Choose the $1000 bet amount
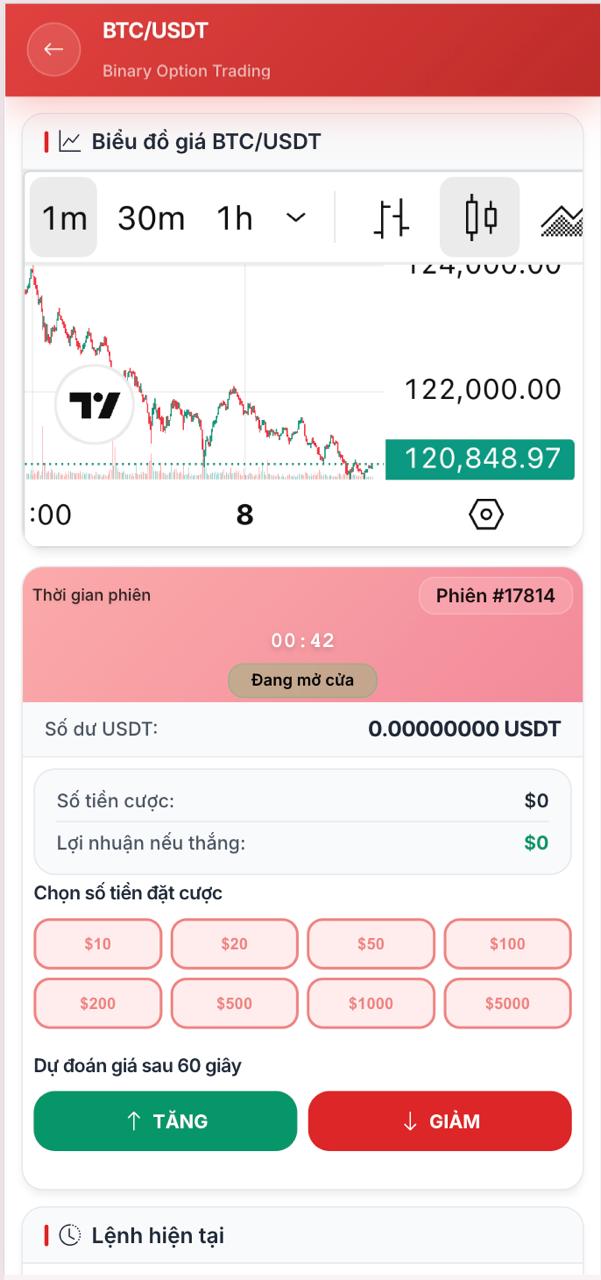The height and width of the screenshot is (1280, 601). point(371,1003)
